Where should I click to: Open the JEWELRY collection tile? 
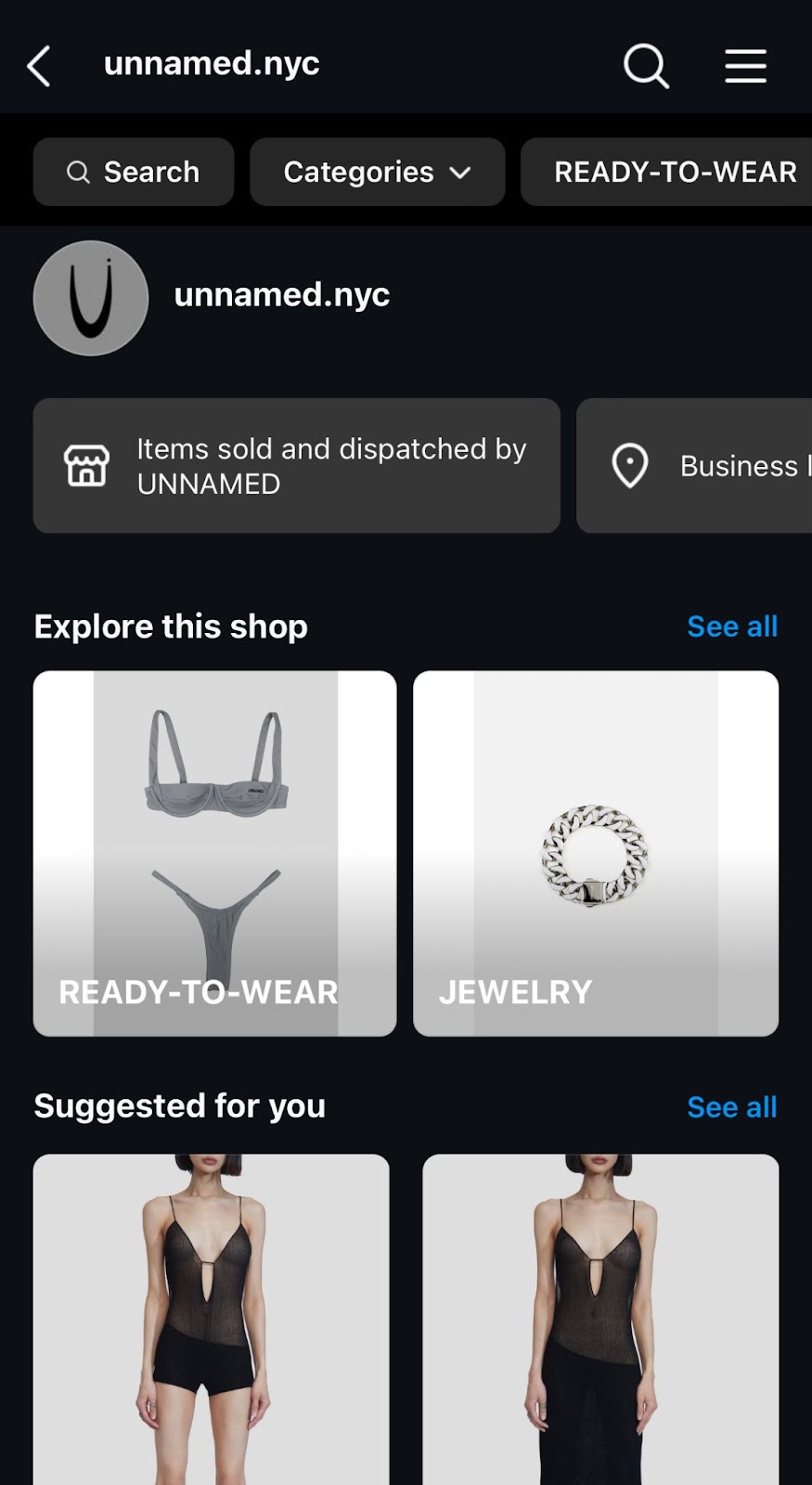[595, 853]
